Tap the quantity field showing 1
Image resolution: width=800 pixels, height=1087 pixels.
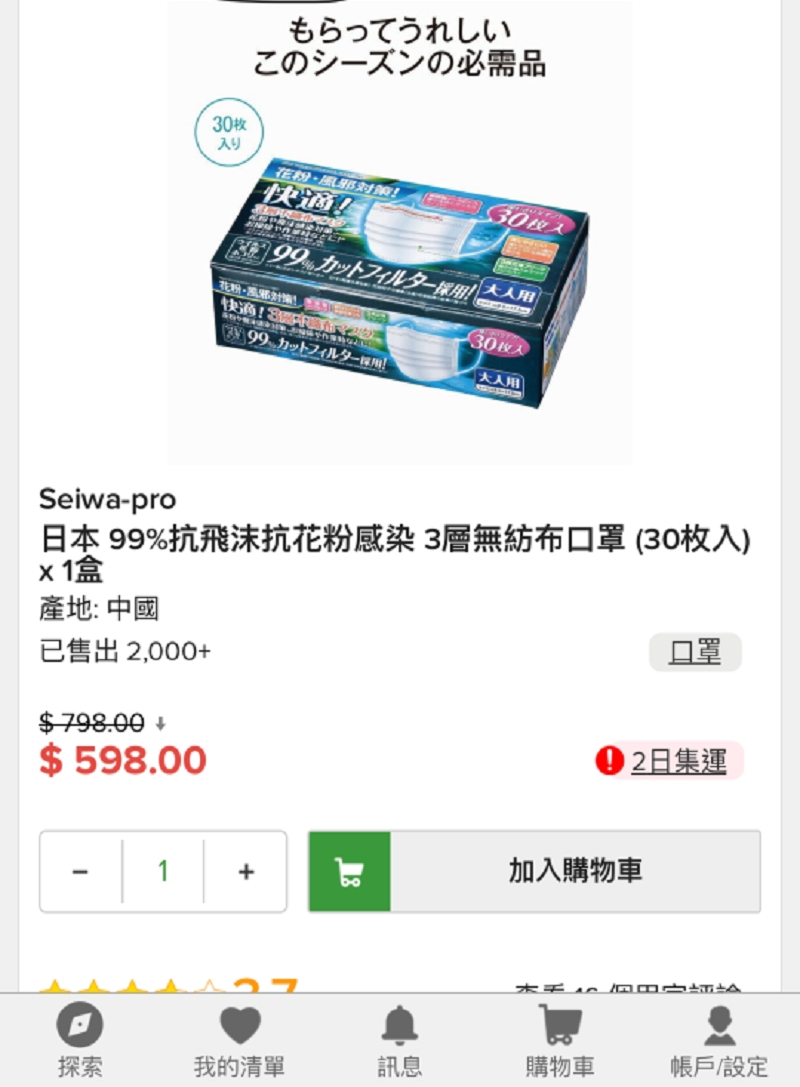pyautogui.click(x=163, y=871)
